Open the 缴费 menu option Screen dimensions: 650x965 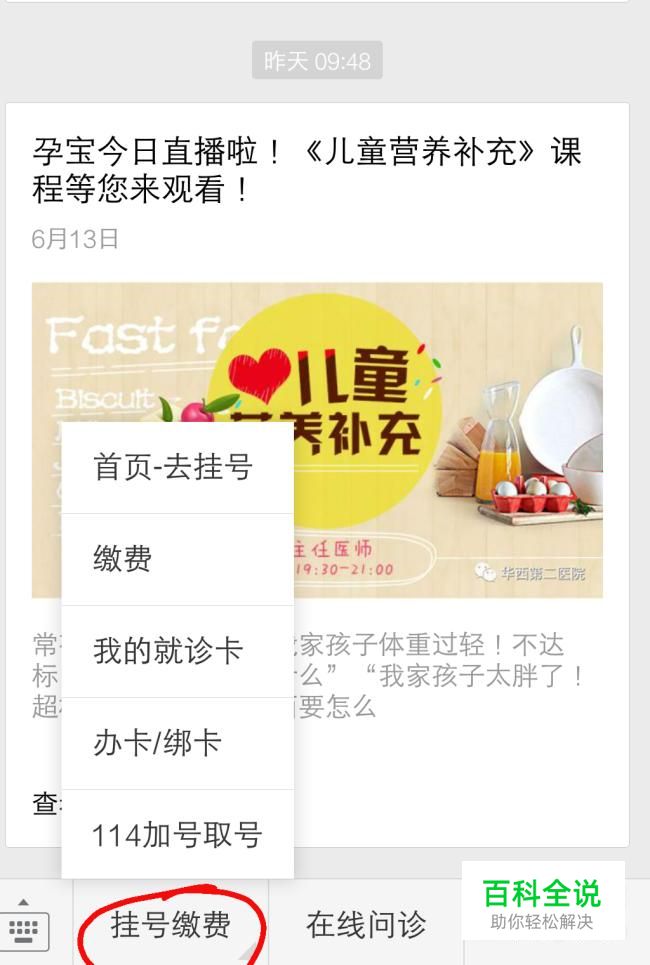176,559
